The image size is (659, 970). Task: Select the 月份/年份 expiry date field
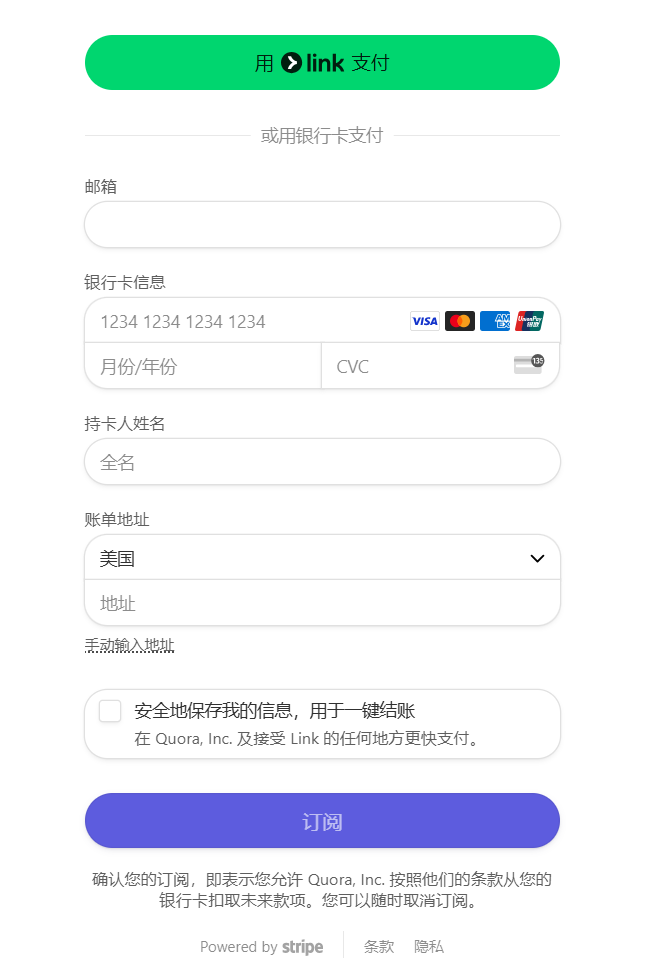(x=203, y=366)
